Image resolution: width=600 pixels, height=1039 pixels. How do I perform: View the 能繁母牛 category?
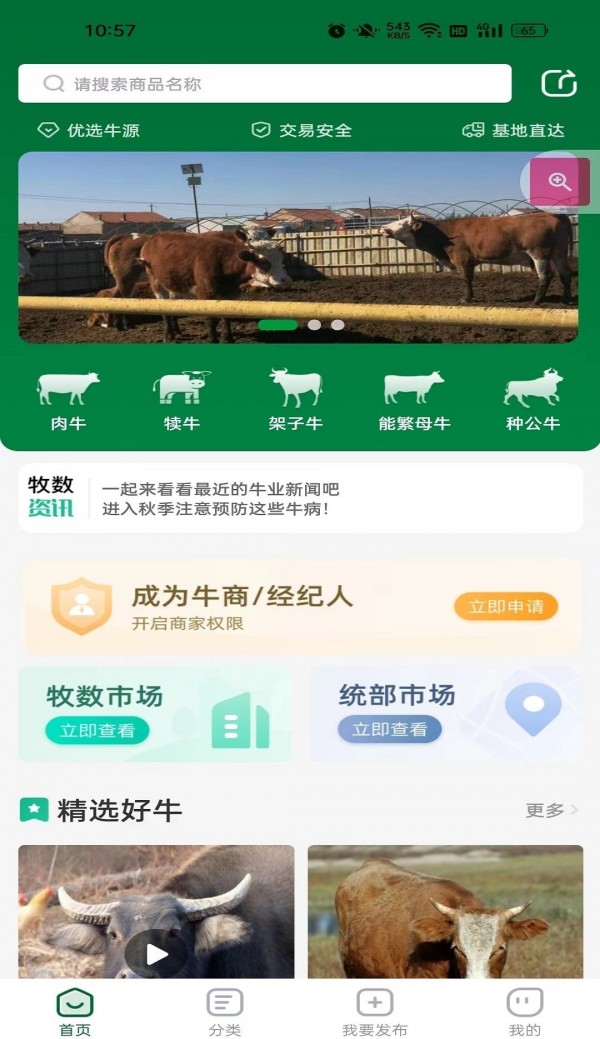[414, 400]
